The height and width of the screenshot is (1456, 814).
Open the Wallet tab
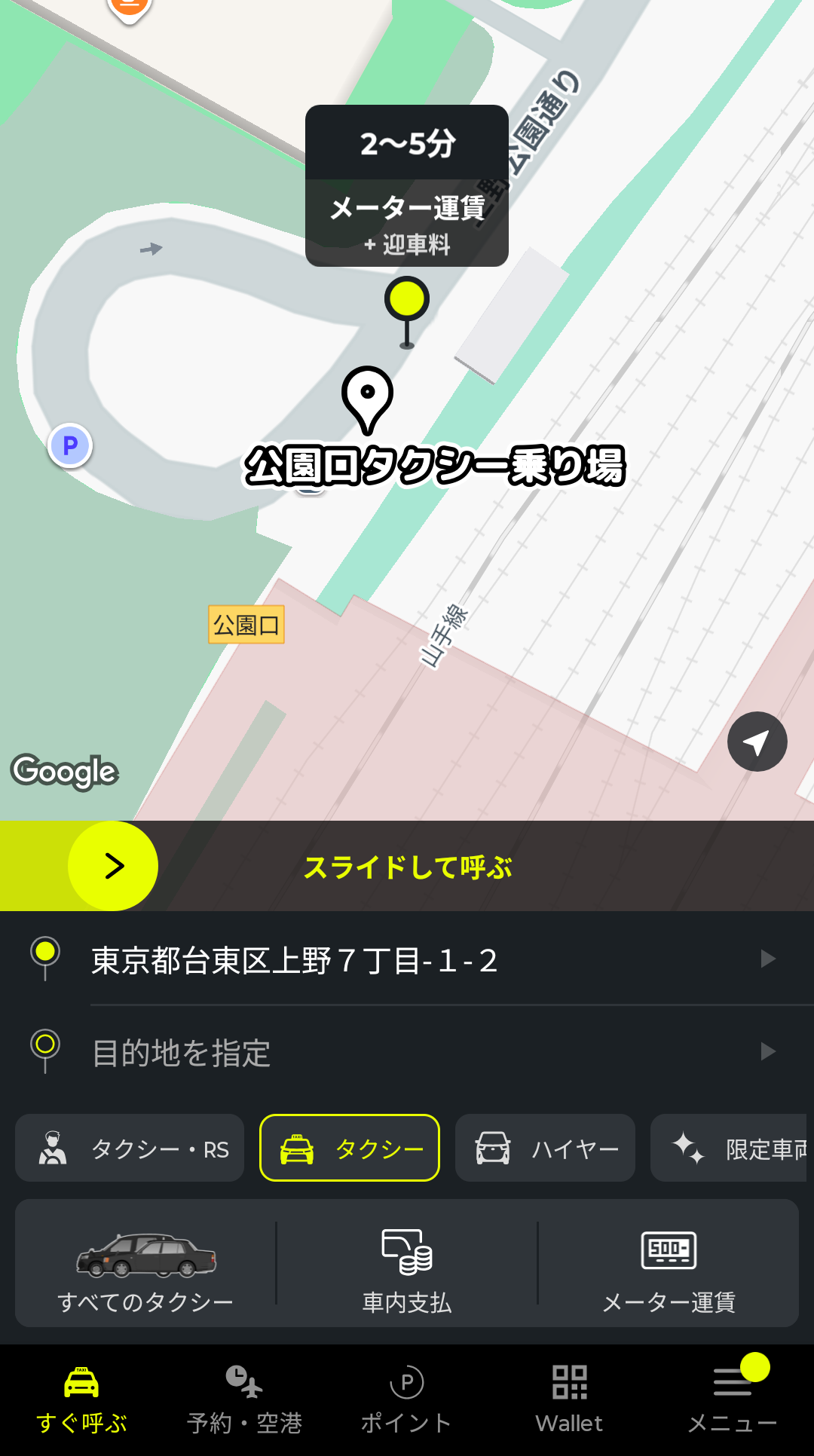(570, 1400)
